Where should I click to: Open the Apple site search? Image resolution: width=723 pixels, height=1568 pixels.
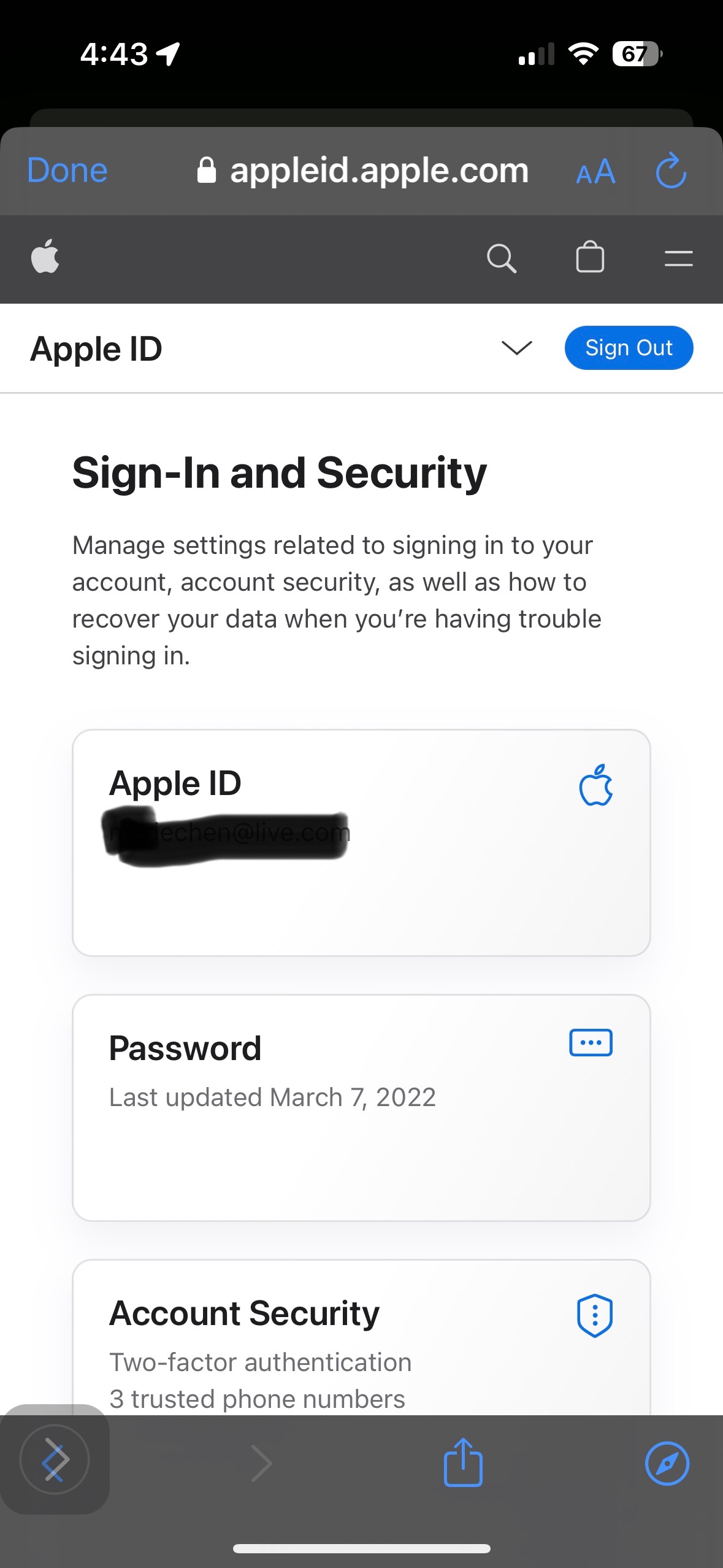(501, 258)
